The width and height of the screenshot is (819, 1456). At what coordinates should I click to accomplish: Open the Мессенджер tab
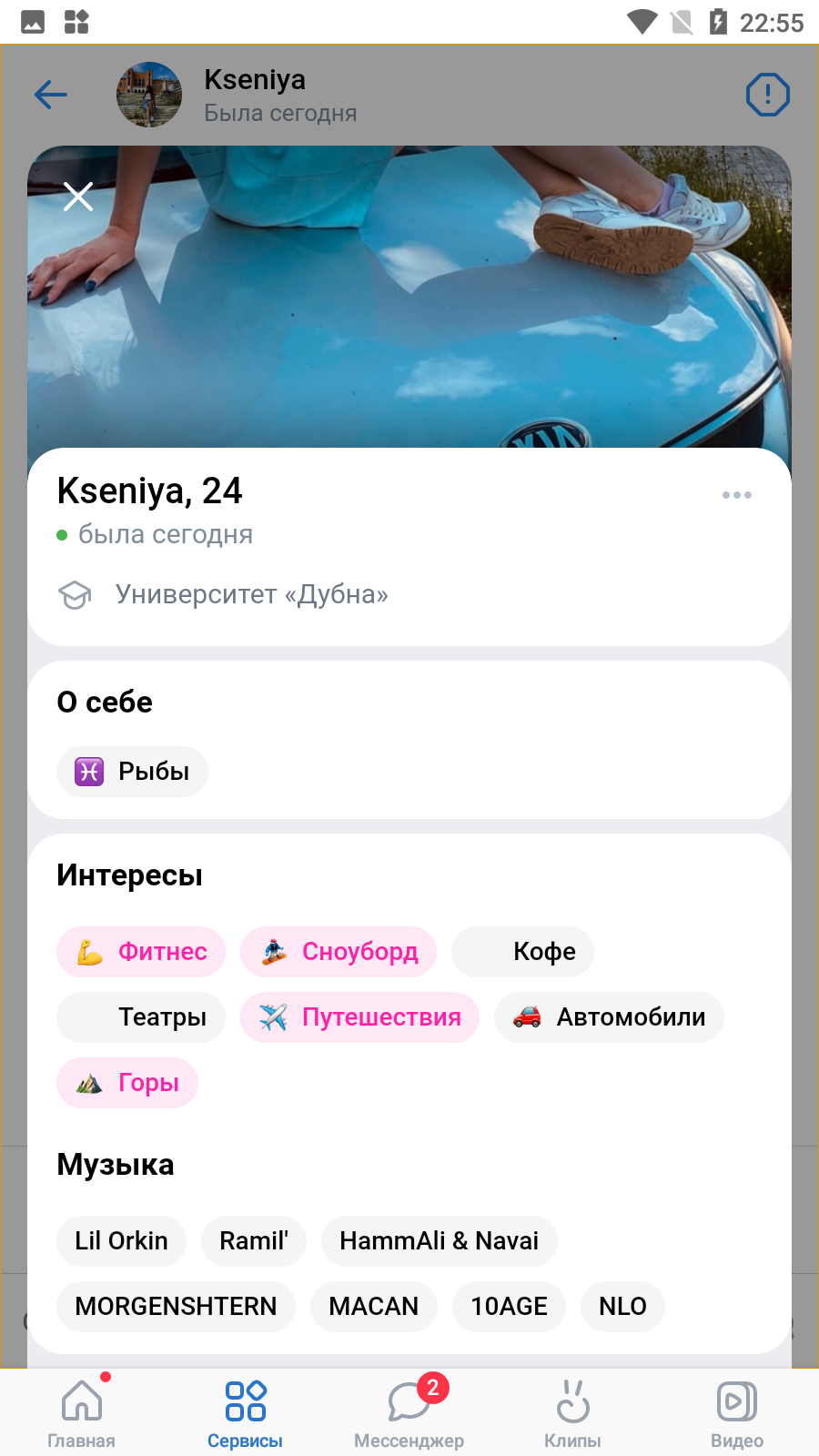coord(409,1412)
